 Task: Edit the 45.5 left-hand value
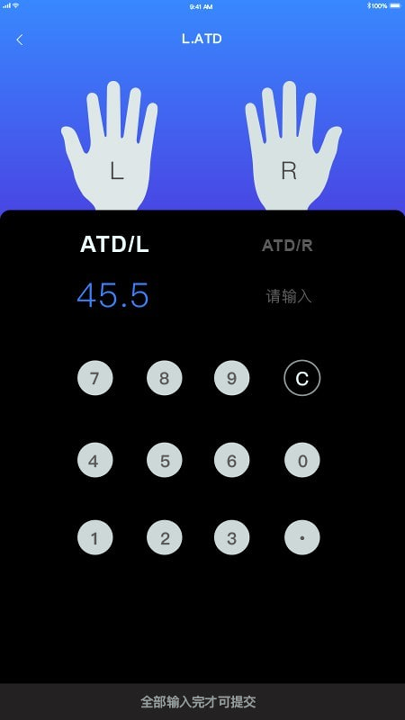[x=113, y=295]
